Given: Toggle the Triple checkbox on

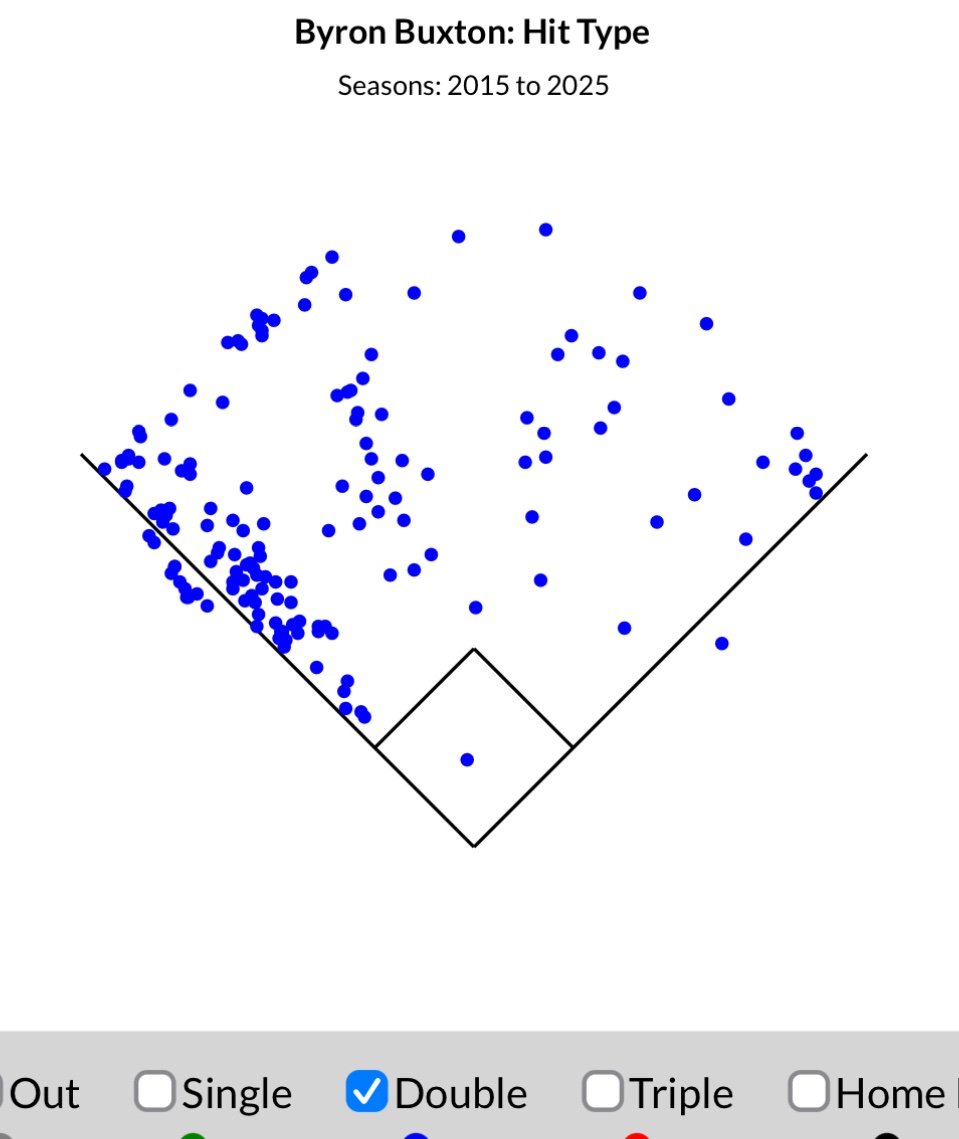Looking at the screenshot, I should [603, 1091].
